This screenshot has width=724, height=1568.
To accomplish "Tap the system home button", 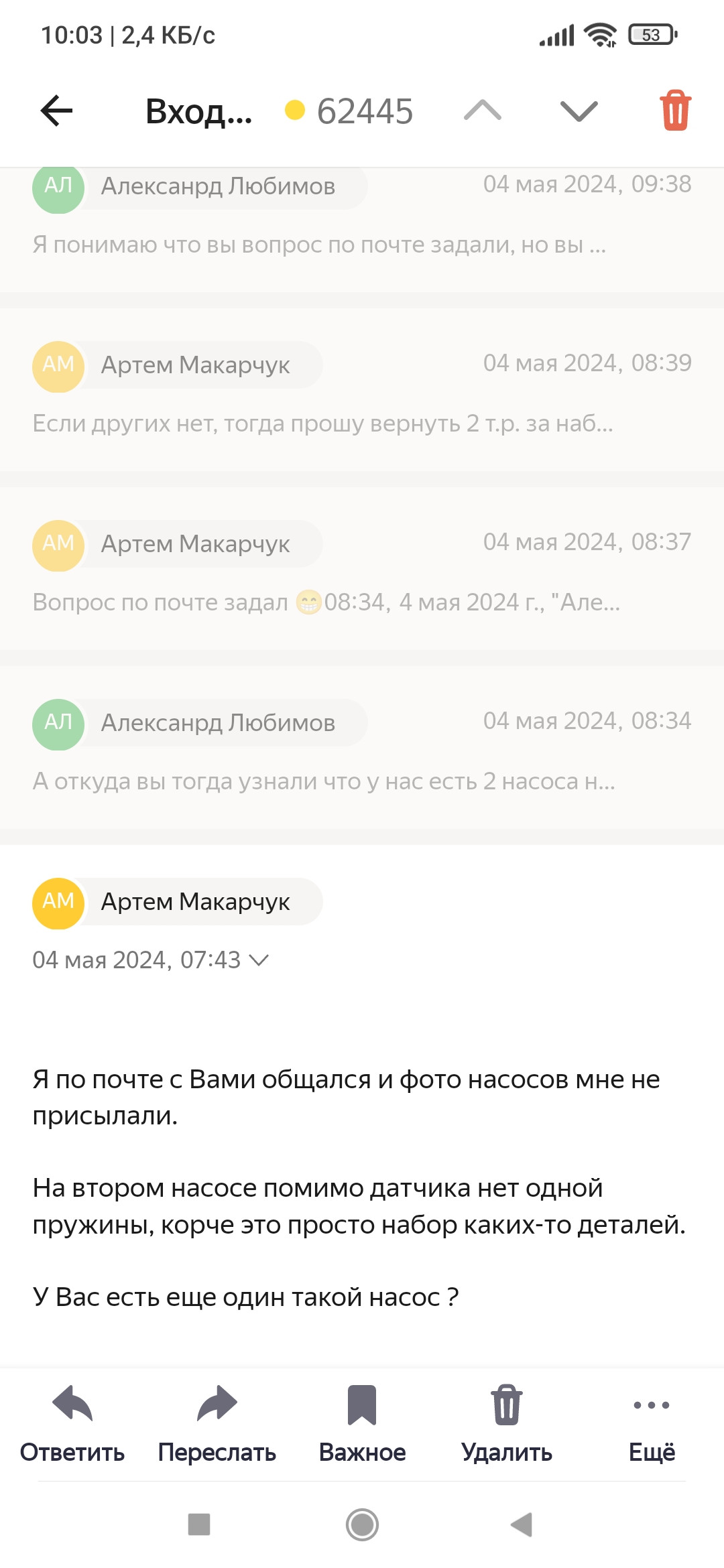I will (x=362, y=1524).
